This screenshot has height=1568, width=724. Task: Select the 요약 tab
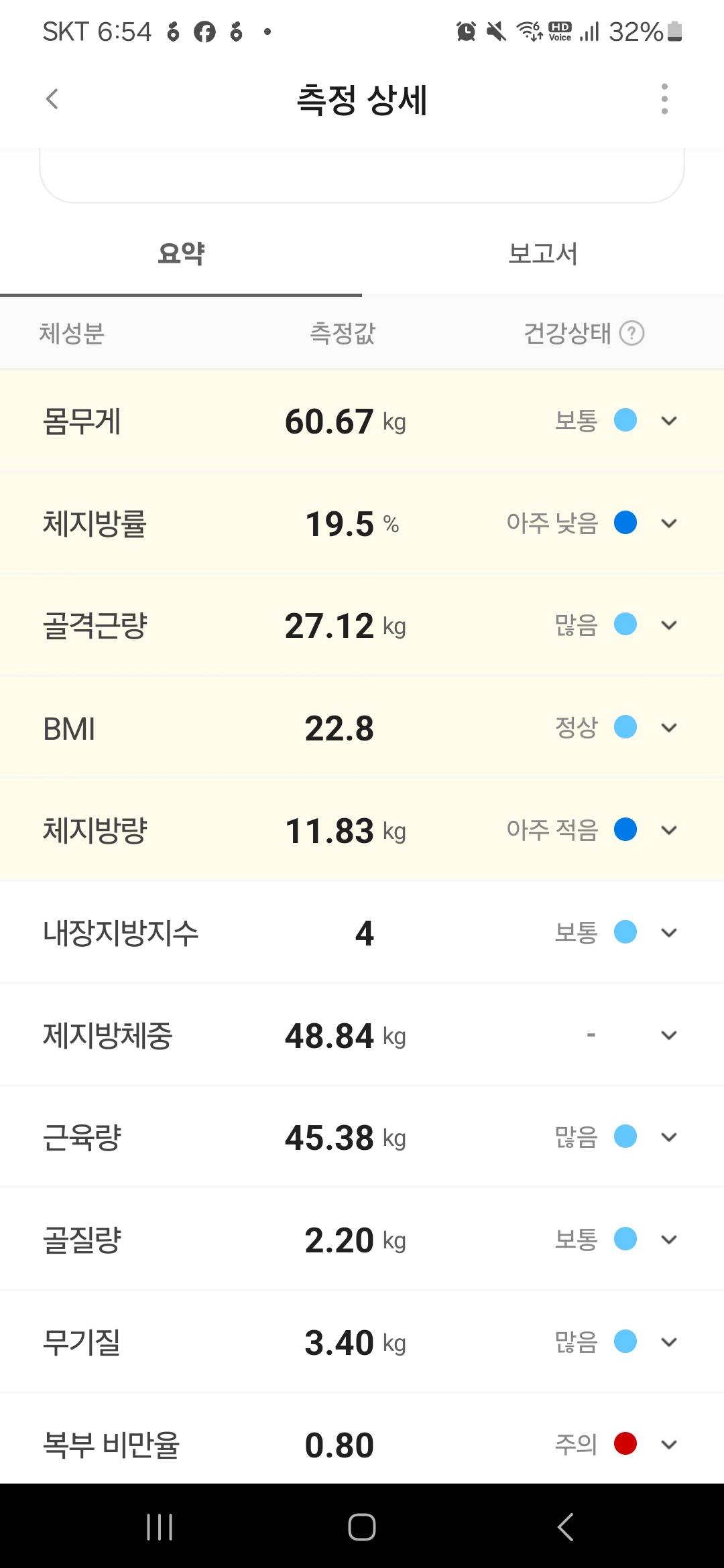click(181, 254)
